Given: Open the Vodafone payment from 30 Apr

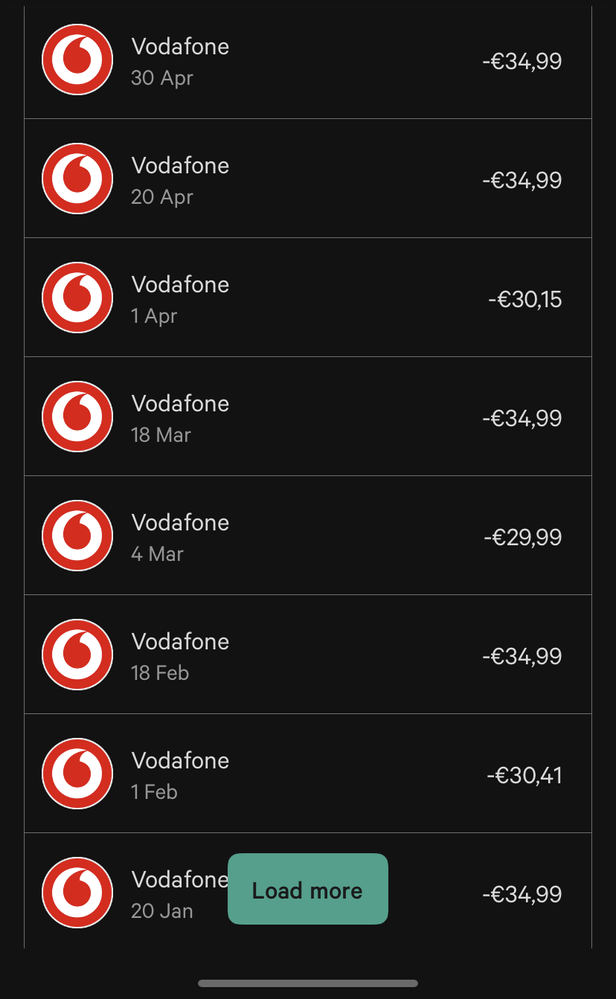Looking at the screenshot, I should tap(307, 61).
